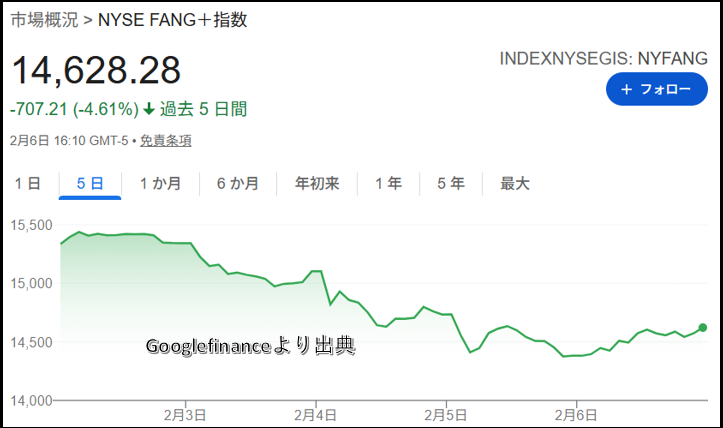This screenshot has height=428, width=723.
Task: Open the 免責条項 disclaimer link
Action: coord(165,141)
